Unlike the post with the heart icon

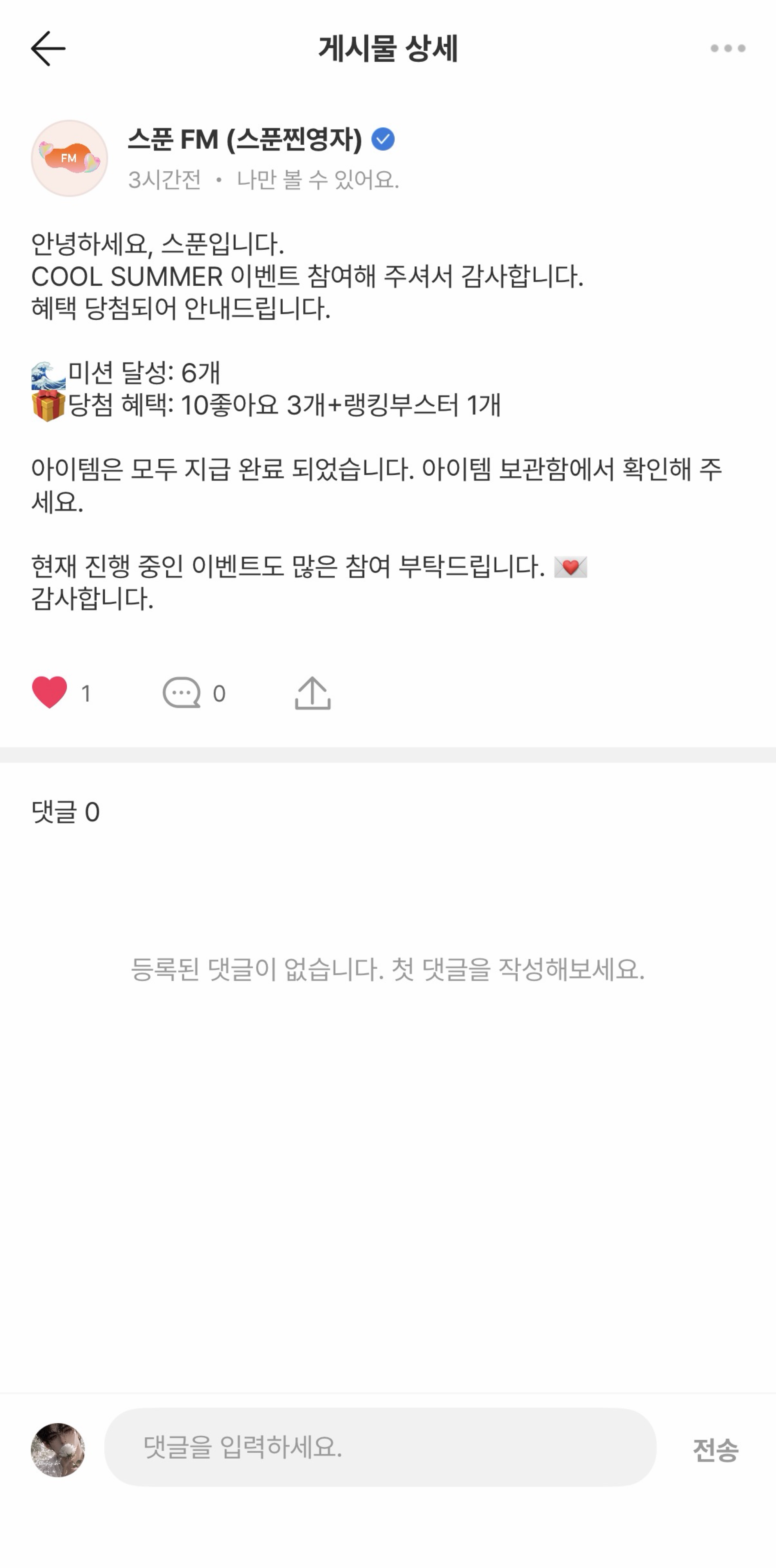pyautogui.click(x=49, y=693)
